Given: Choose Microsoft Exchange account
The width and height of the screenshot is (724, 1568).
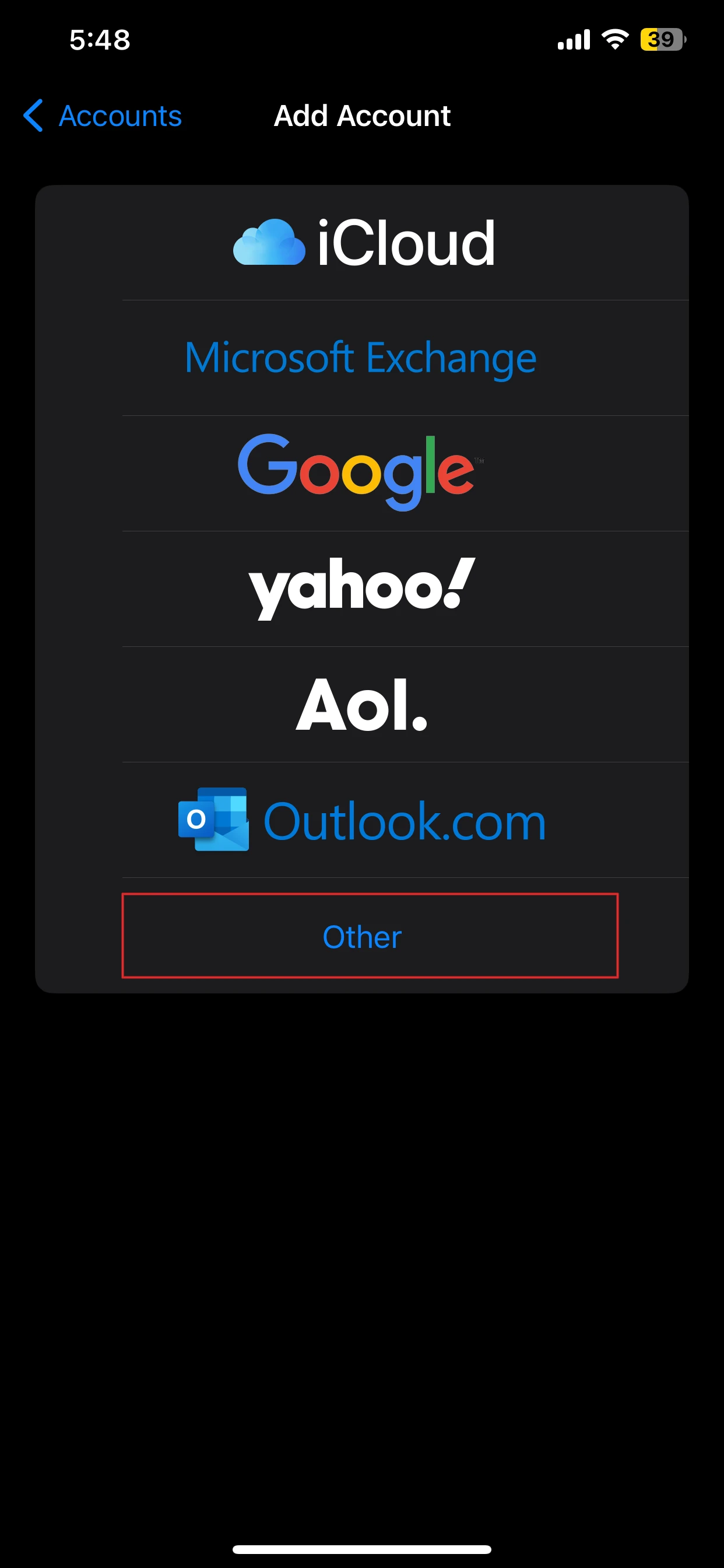Looking at the screenshot, I should tap(361, 358).
